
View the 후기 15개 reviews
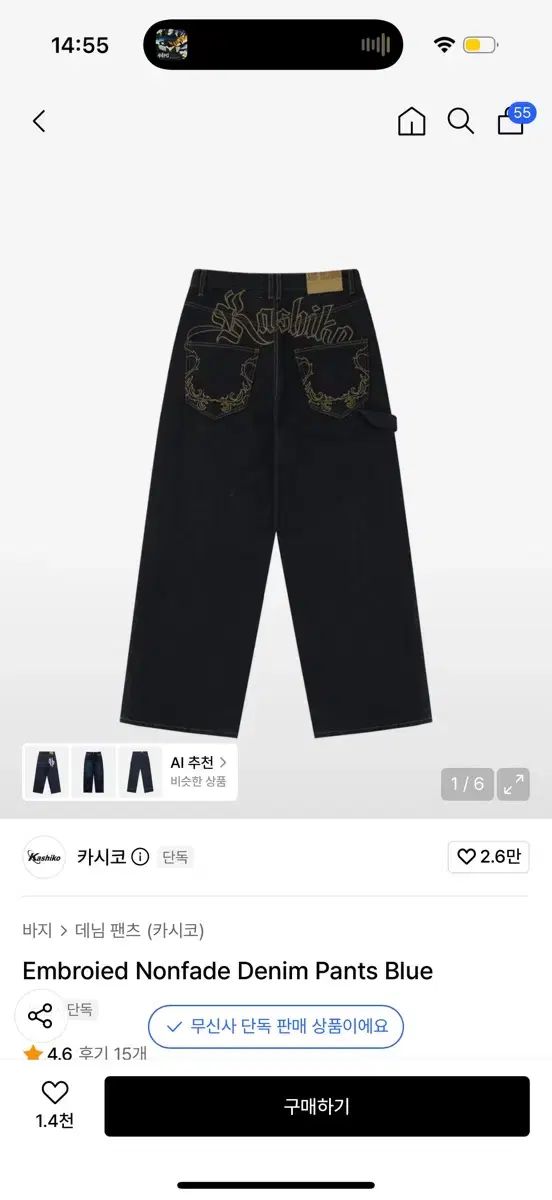[113, 1053]
